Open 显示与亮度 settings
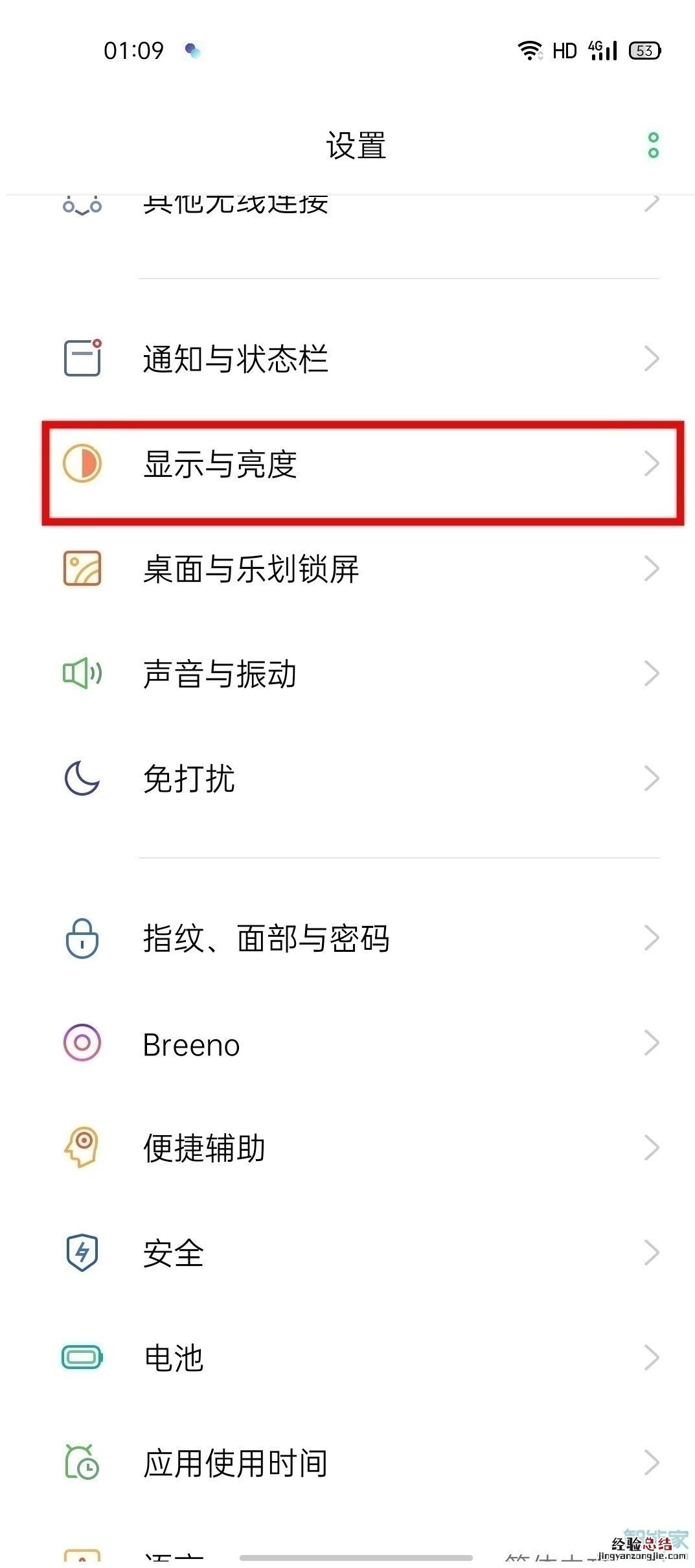Screen dimensions: 695x1568 (350, 464)
